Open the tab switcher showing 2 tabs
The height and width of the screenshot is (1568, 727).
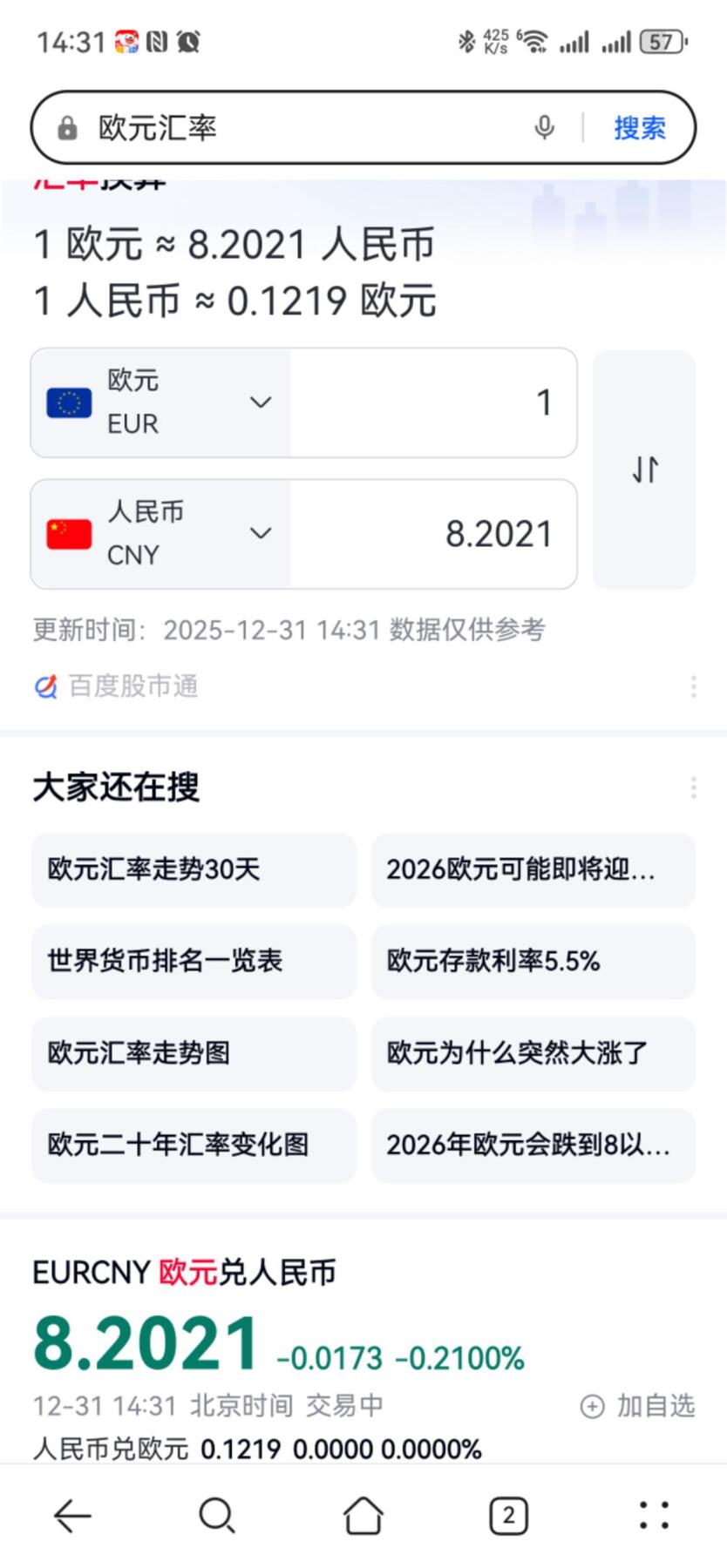[508, 1515]
